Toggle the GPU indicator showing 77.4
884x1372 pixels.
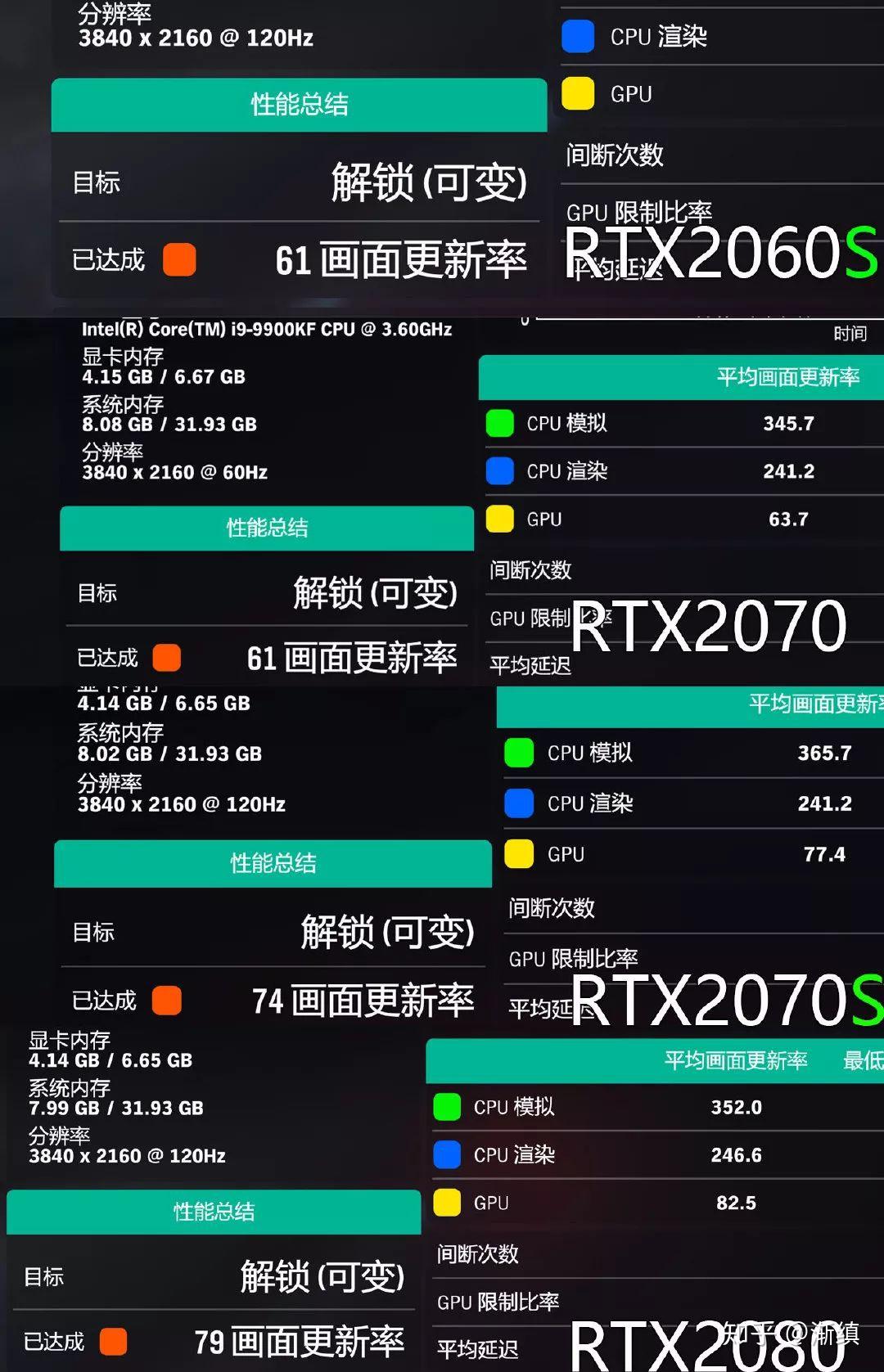pos(518,853)
